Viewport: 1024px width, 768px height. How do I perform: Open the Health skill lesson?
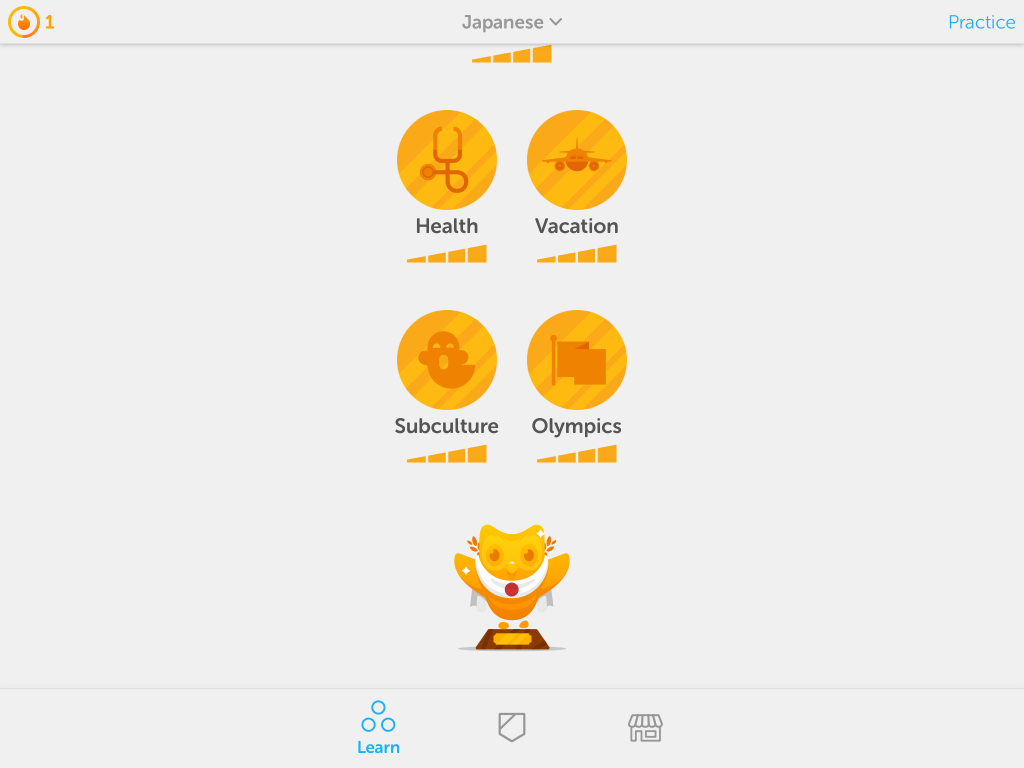click(x=447, y=160)
